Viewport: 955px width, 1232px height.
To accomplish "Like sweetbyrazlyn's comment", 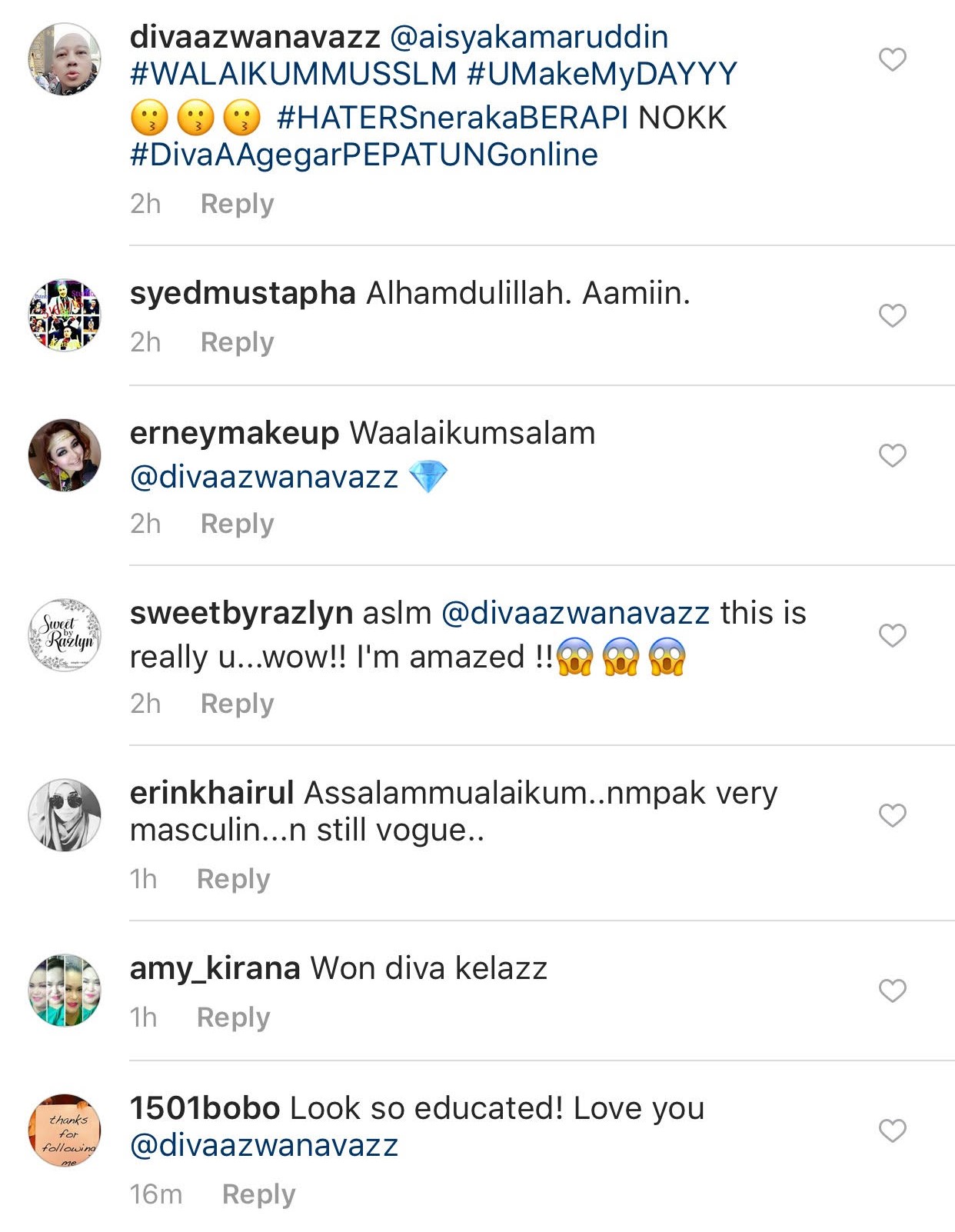I will [x=892, y=635].
